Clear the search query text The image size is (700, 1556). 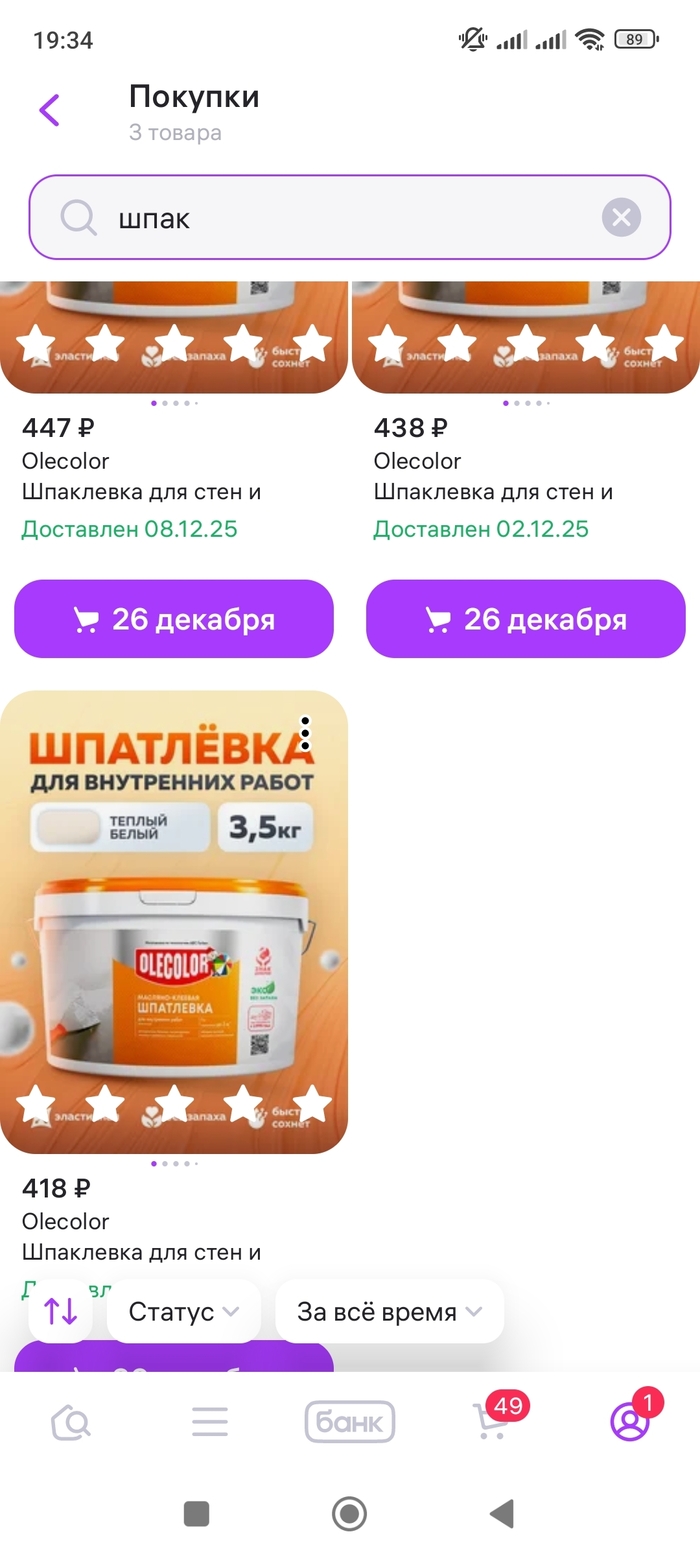621,217
